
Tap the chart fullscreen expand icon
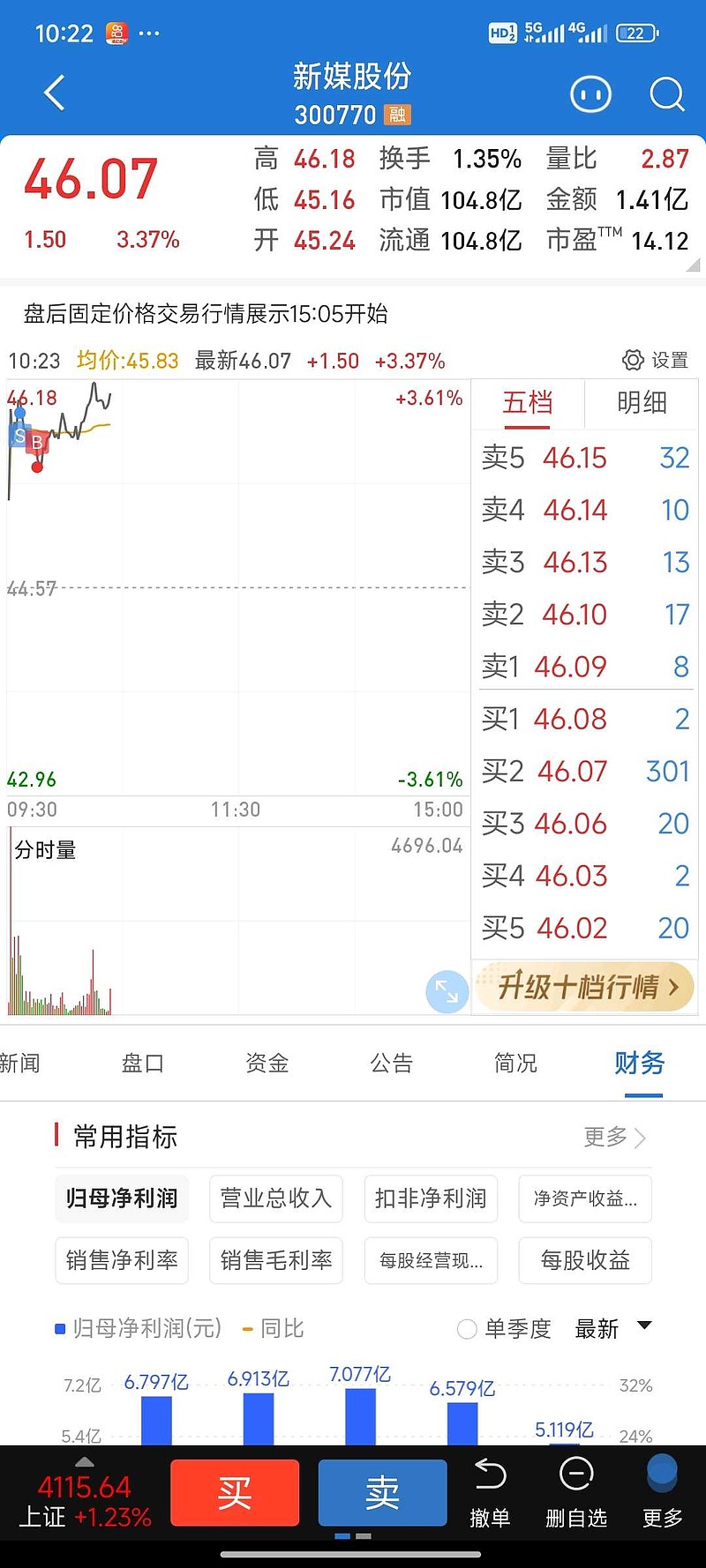(447, 991)
